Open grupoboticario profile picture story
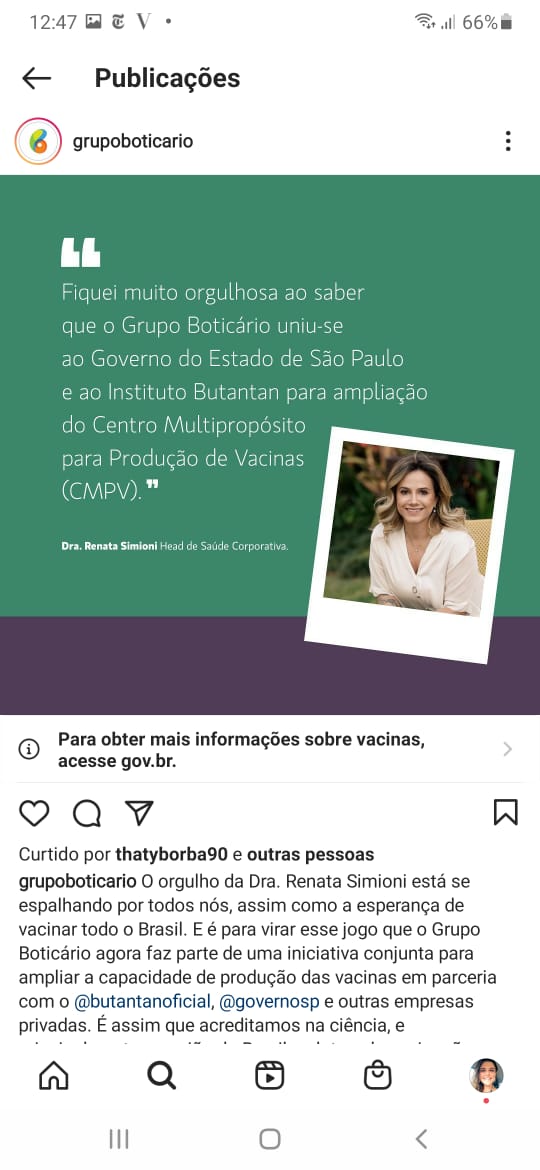This screenshot has height=1170, width=540. [38, 141]
